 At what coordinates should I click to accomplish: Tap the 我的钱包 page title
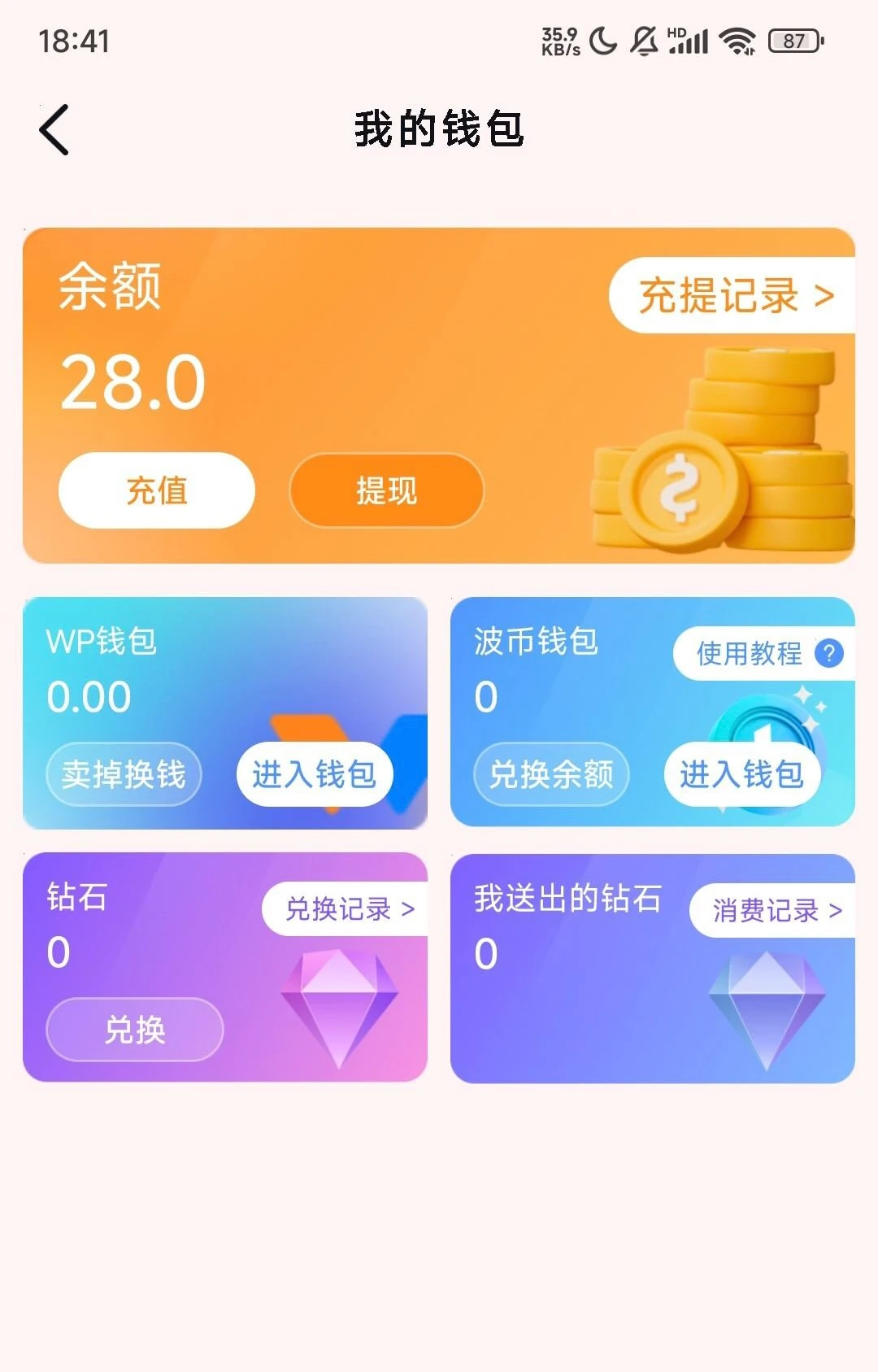pos(439,128)
